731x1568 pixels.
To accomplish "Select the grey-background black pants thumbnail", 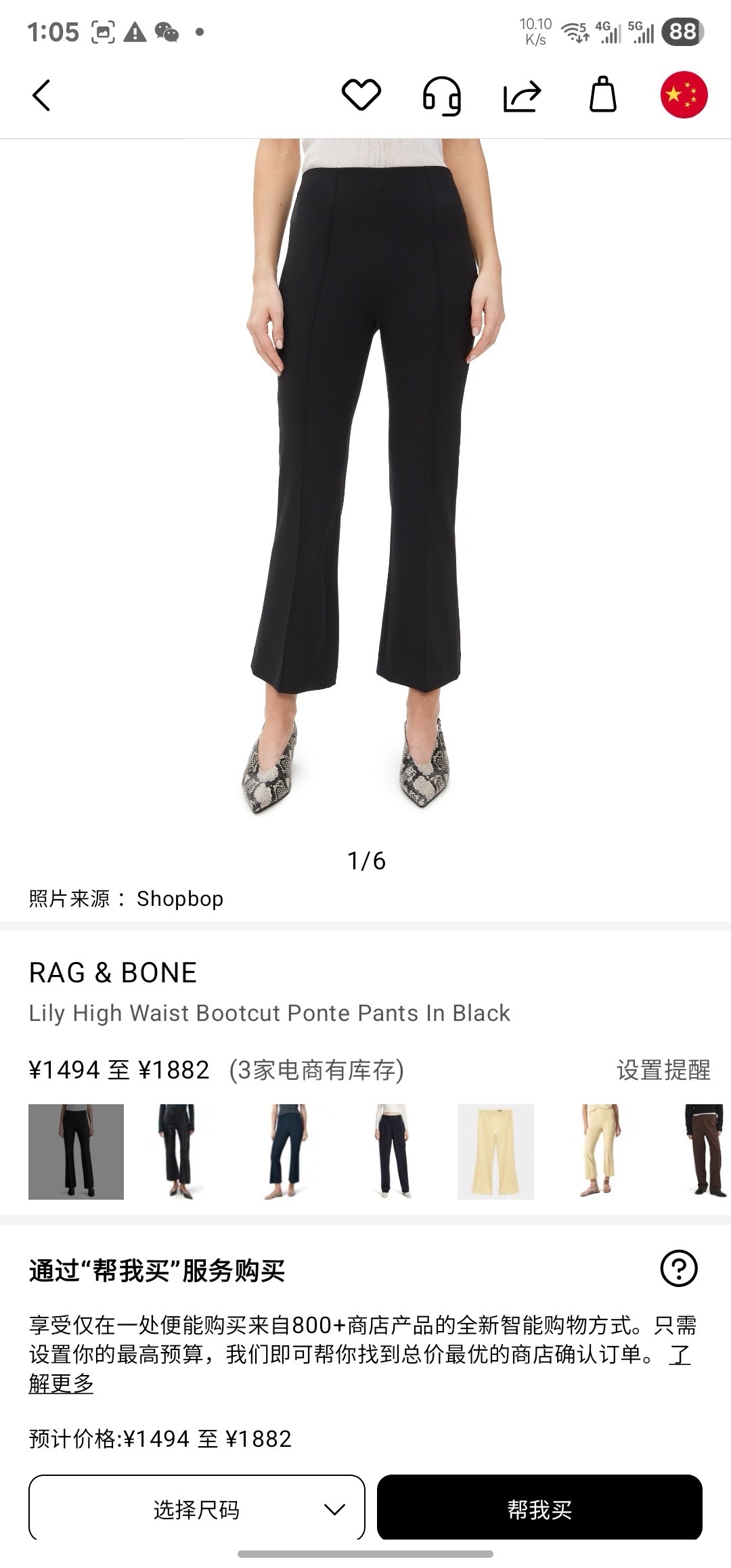I will [x=76, y=1152].
